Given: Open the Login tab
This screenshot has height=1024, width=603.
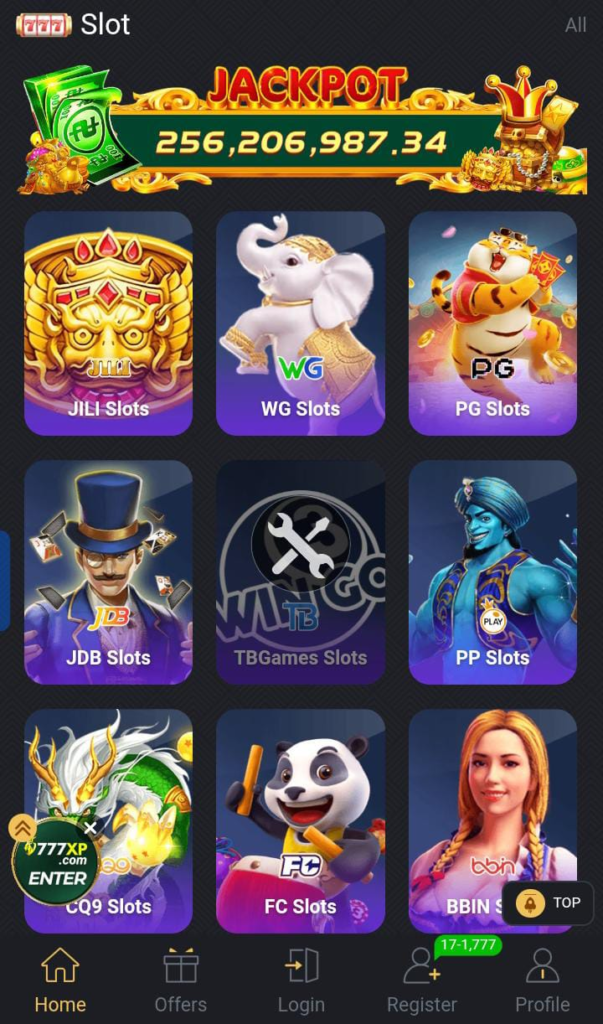Looking at the screenshot, I should pos(301,981).
